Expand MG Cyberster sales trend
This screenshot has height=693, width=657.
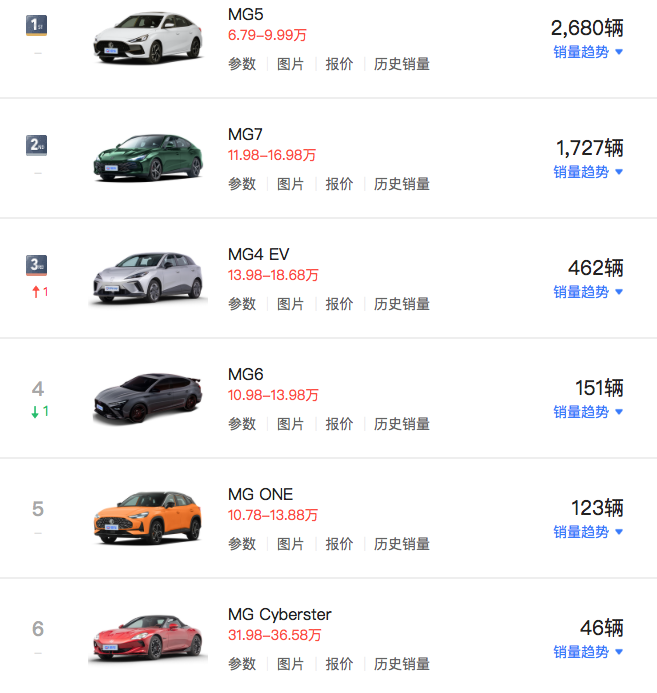pyautogui.click(x=588, y=652)
